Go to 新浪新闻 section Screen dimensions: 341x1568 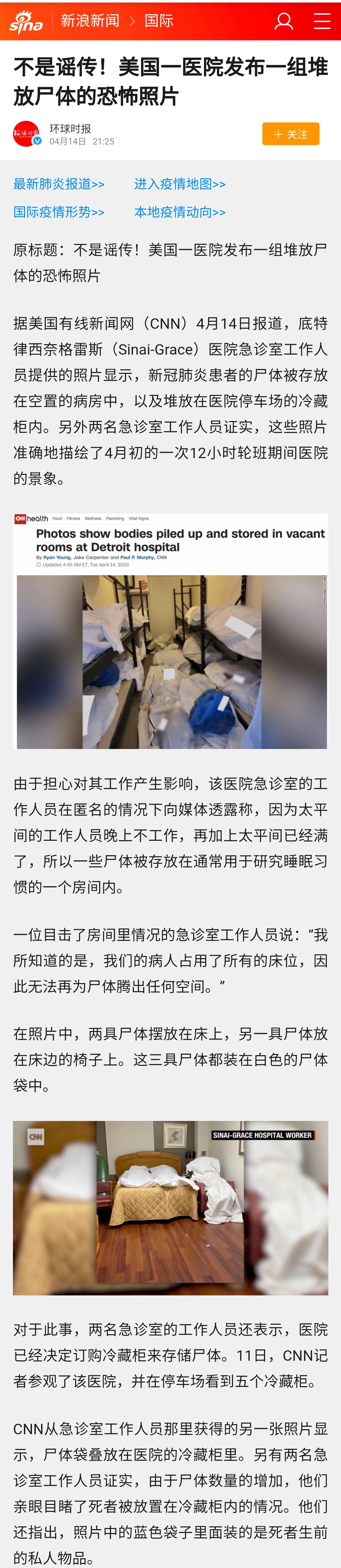click(x=90, y=21)
